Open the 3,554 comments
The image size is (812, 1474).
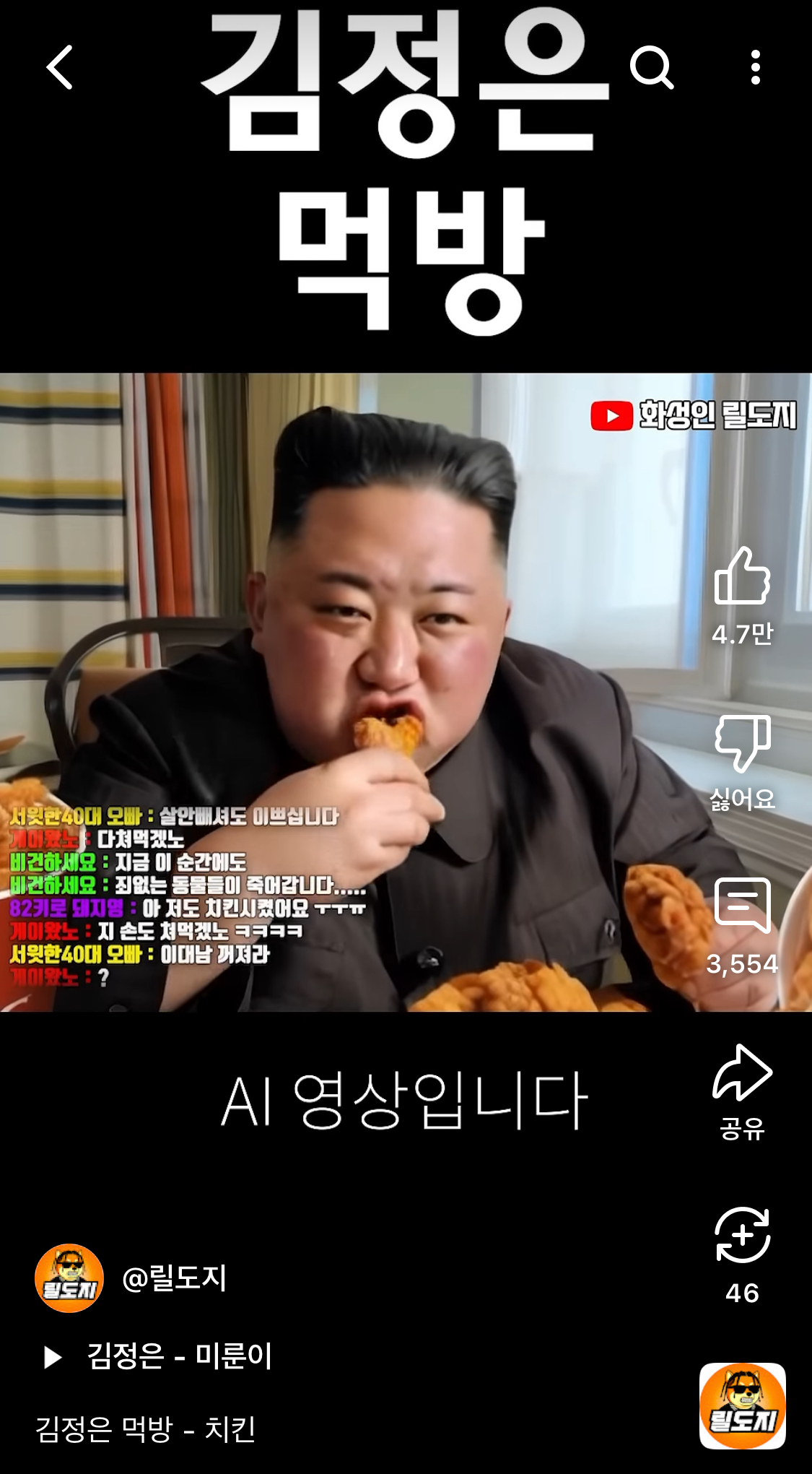pos(742,906)
